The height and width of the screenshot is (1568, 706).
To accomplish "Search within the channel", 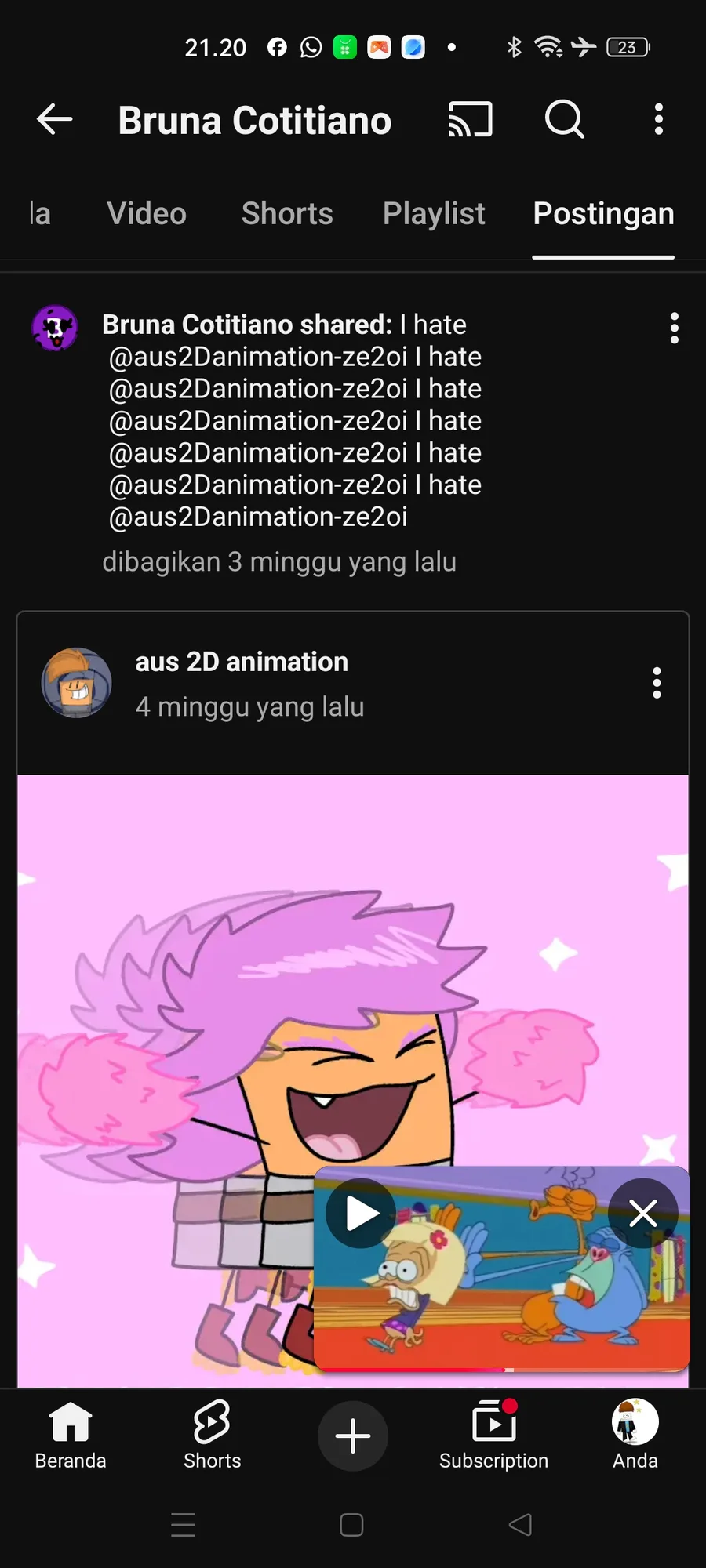I will pos(565,119).
